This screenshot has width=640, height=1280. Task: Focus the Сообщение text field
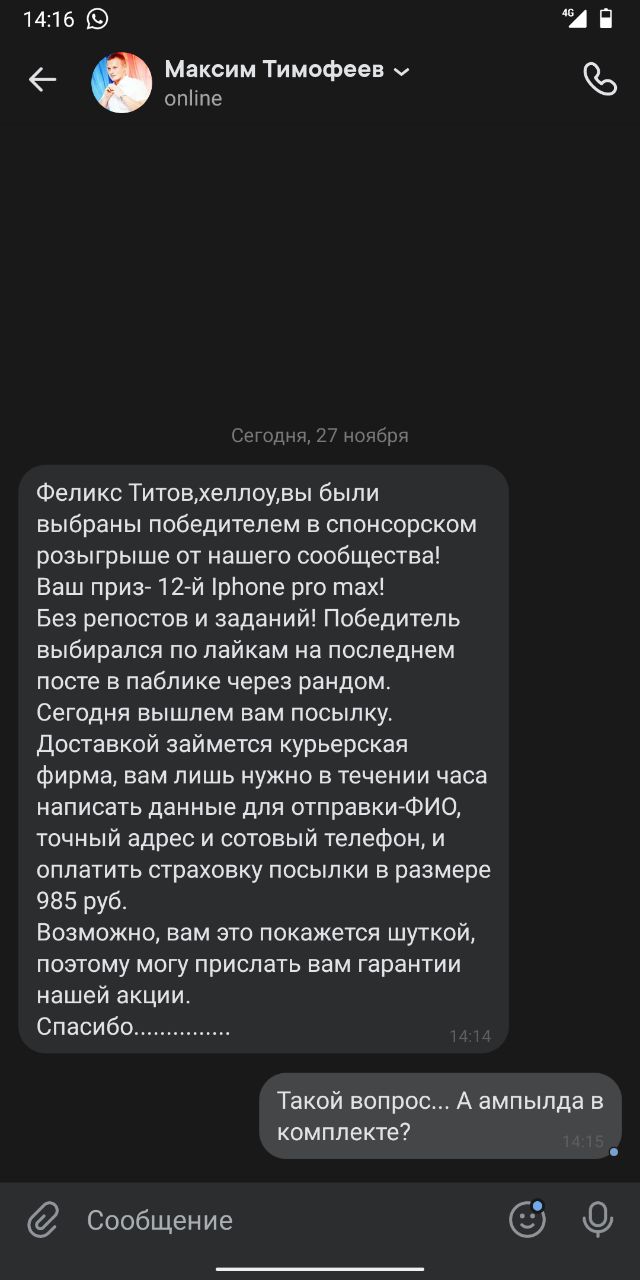pos(280,1220)
